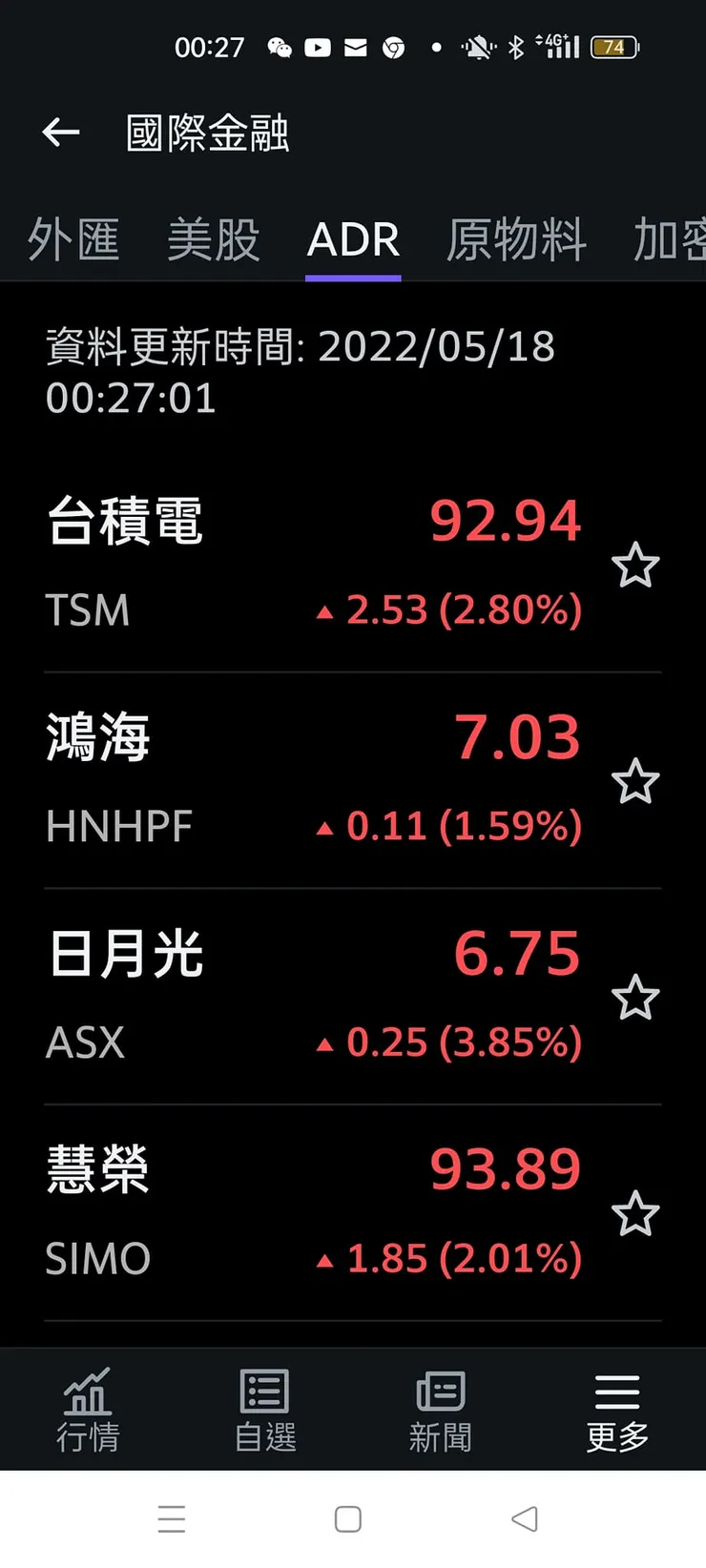
Task: Switch to the 外匯 tab
Action: click(73, 238)
